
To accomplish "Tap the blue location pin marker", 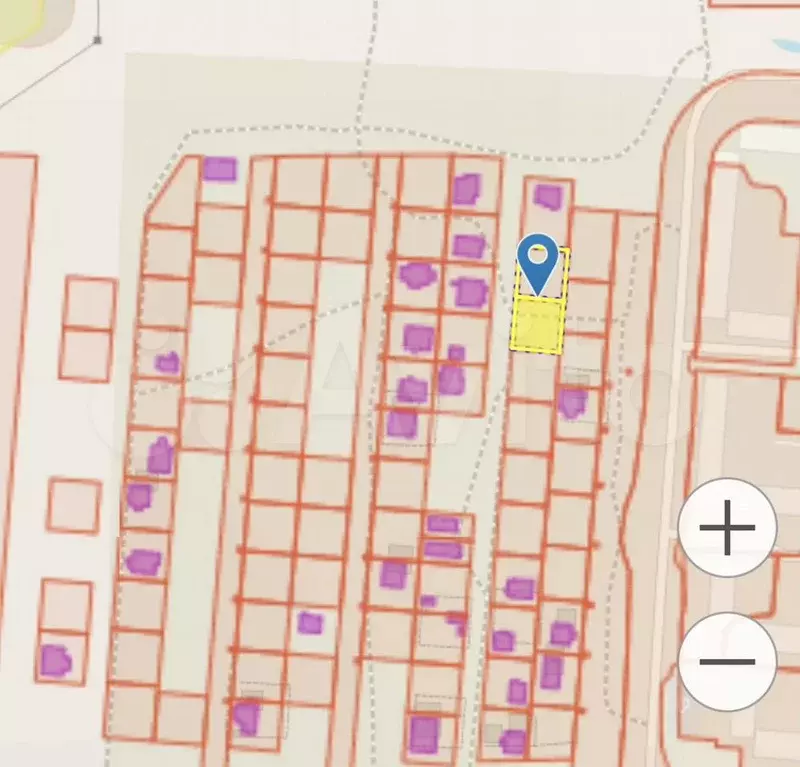I will point(539,262).
